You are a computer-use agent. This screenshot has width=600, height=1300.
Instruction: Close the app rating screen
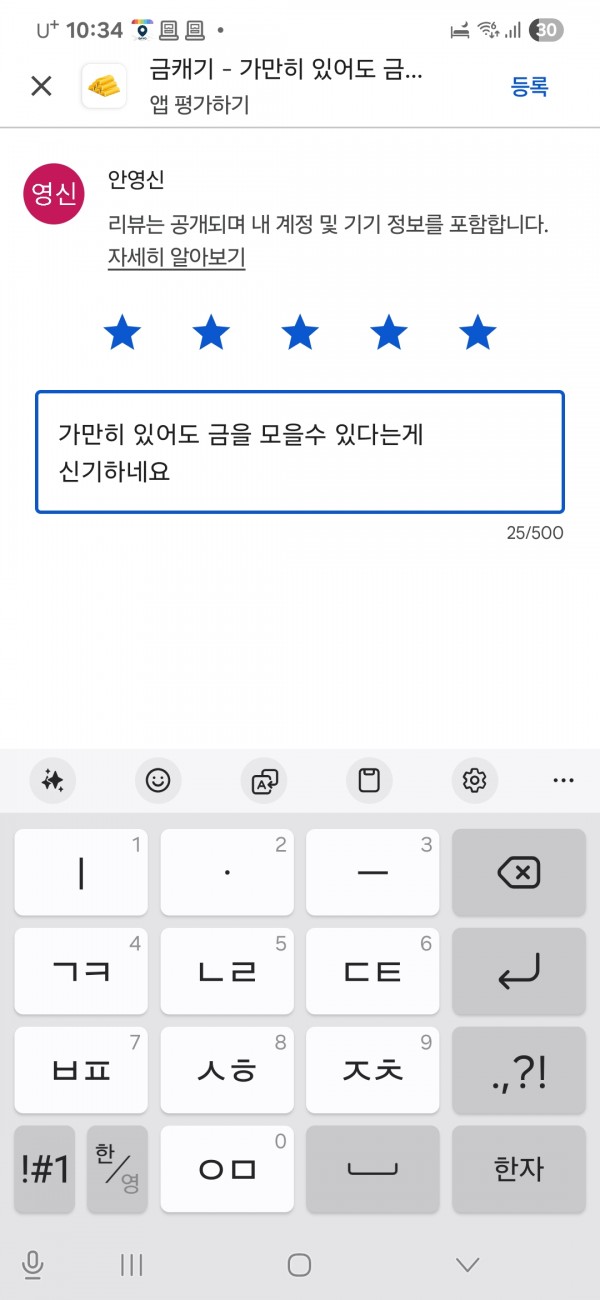click(x=41, y=86)
